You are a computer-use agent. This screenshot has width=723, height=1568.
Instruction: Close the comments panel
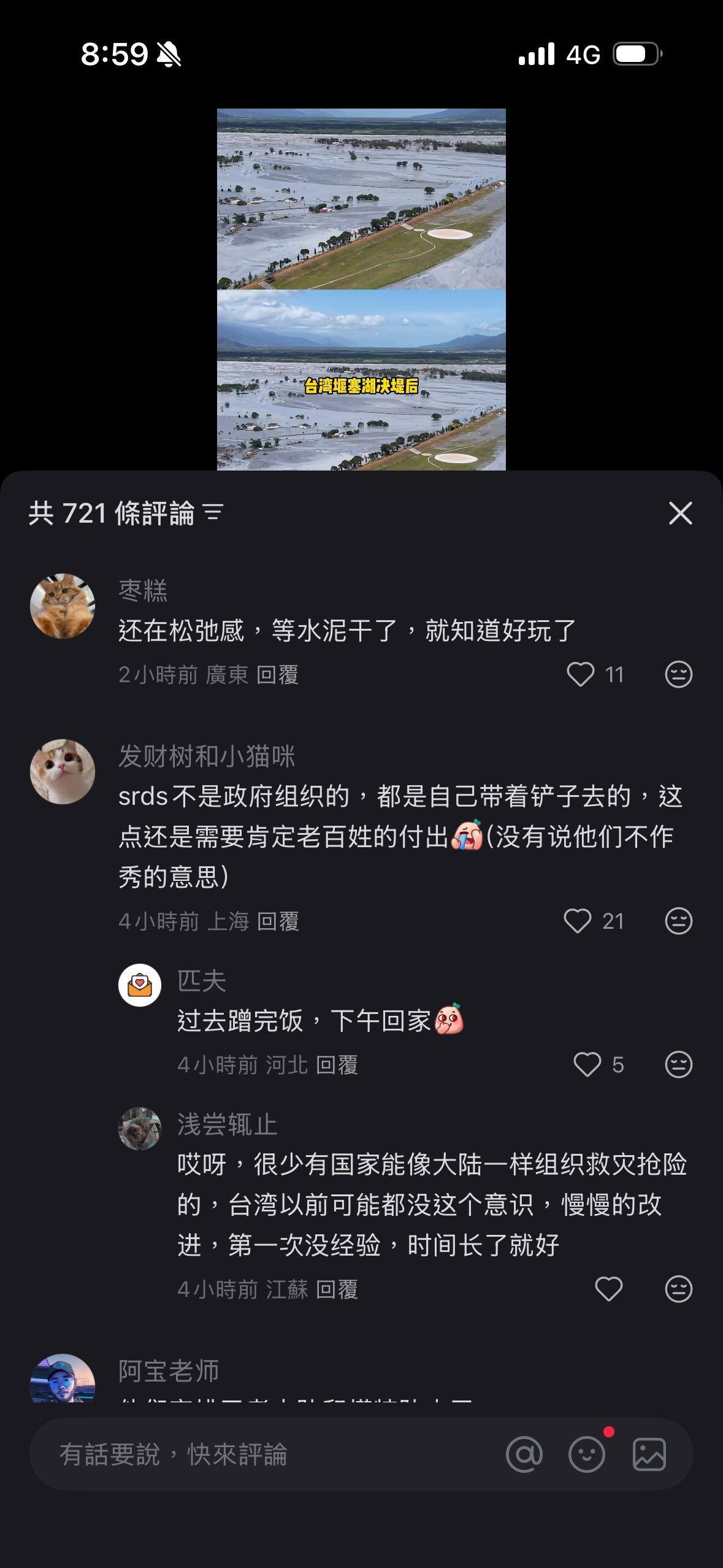coord(680,513)
